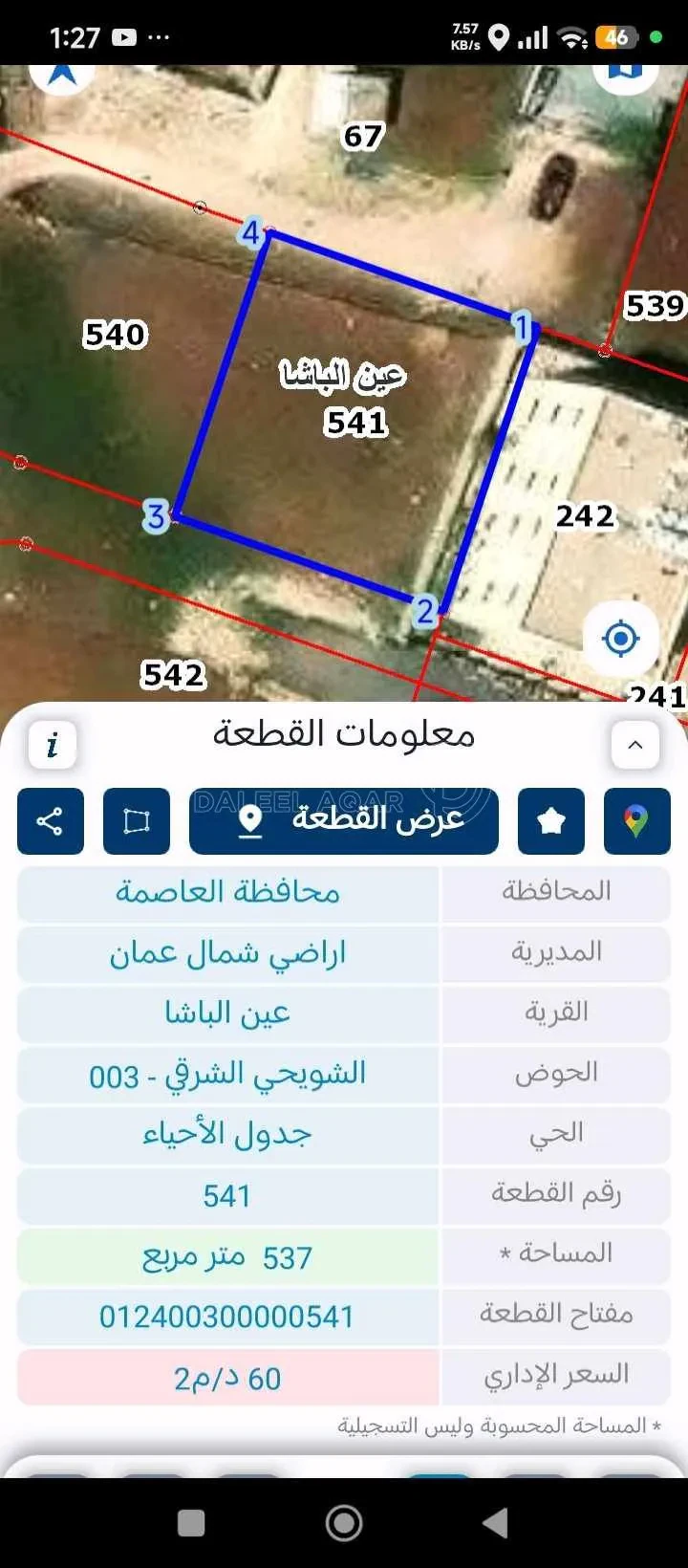Add parcel 541 to favorites

pyautogui.click(x=551, y=821)
